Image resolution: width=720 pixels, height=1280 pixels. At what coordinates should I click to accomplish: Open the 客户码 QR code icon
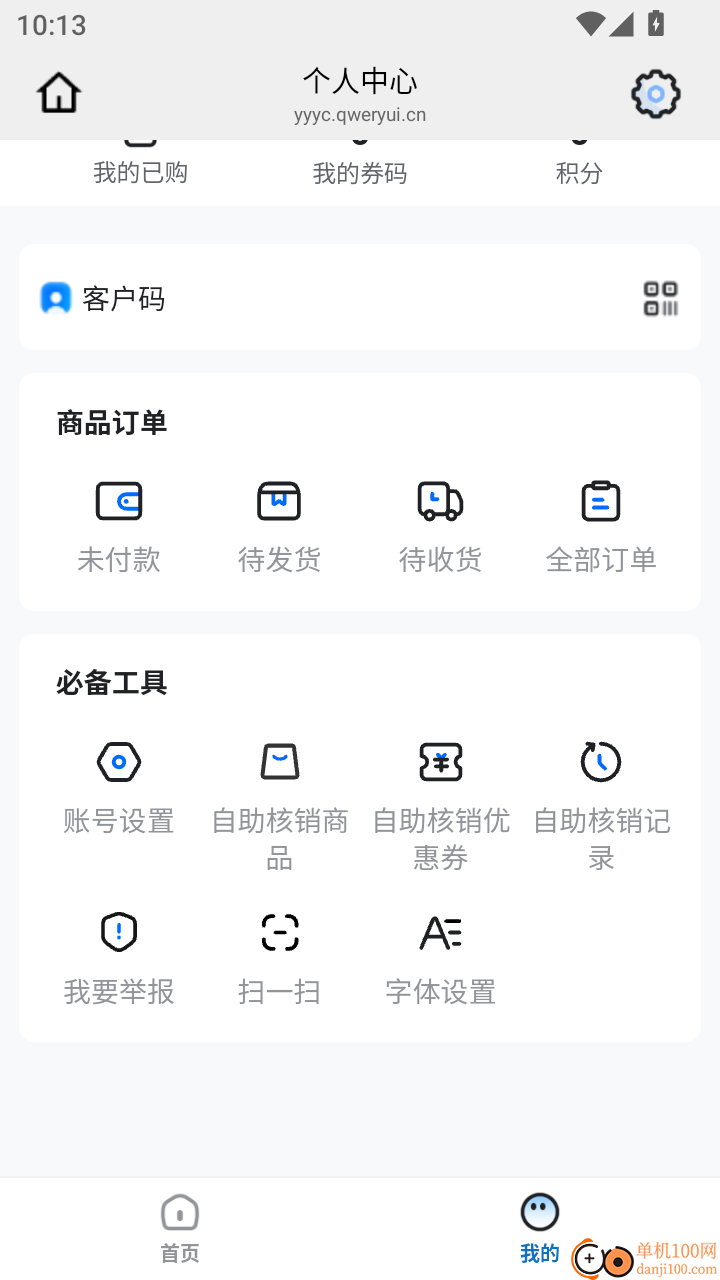658,297
